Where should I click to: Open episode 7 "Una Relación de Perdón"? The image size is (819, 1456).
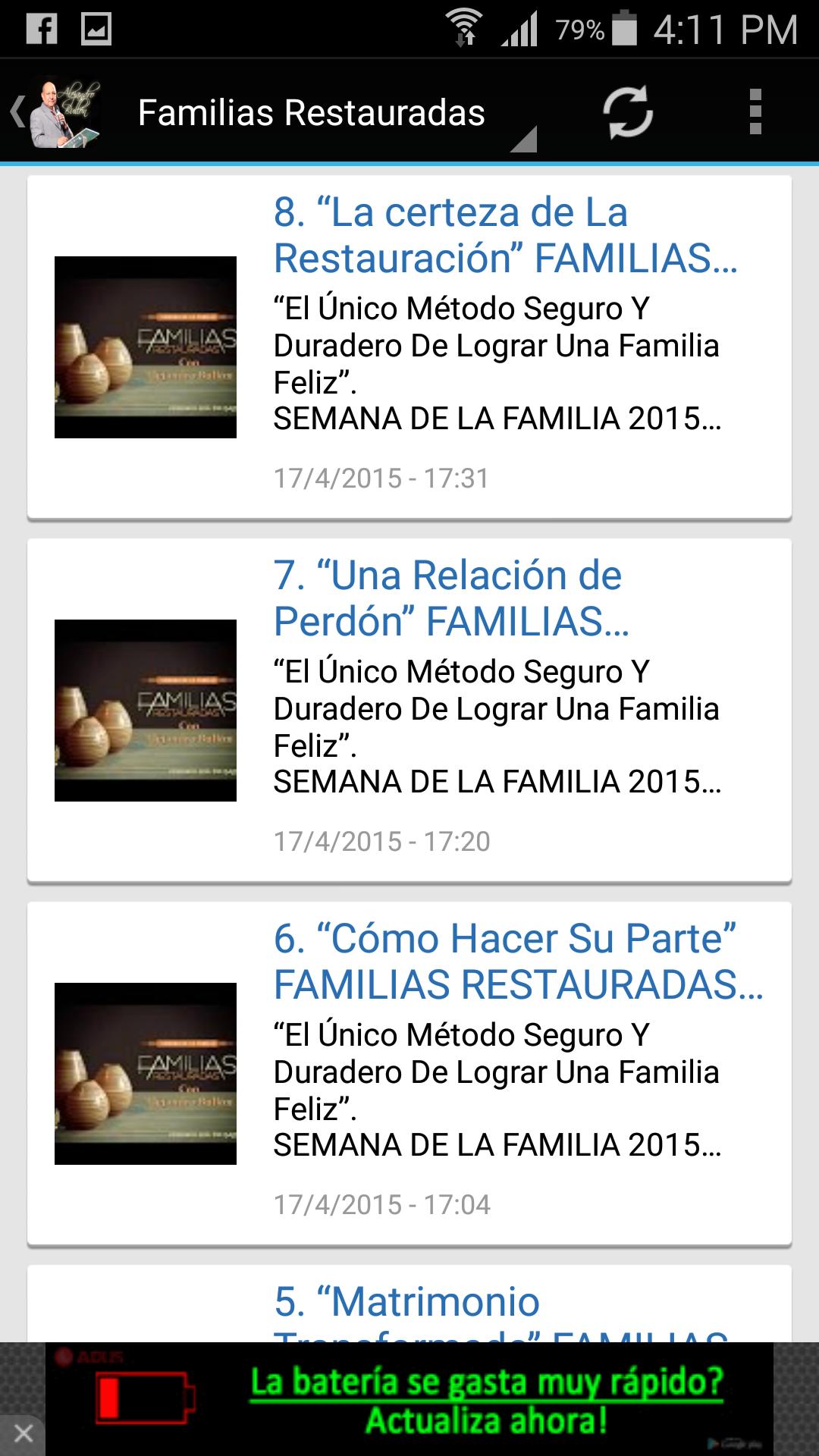pos(409,711)
